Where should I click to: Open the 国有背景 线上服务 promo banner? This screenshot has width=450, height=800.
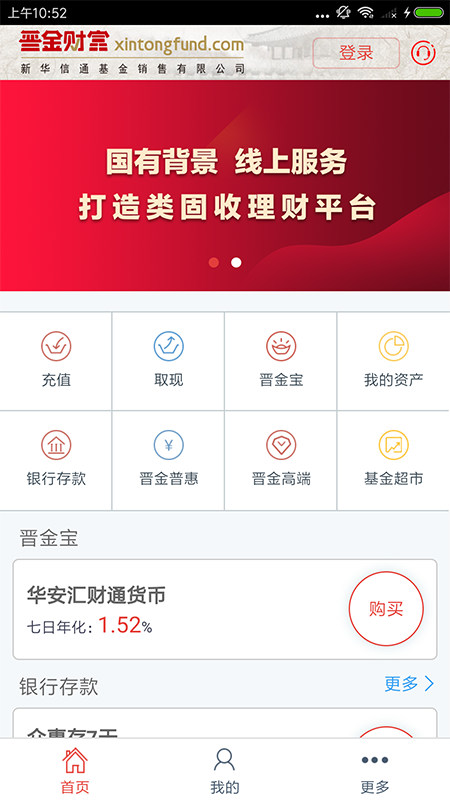(225, 186)
